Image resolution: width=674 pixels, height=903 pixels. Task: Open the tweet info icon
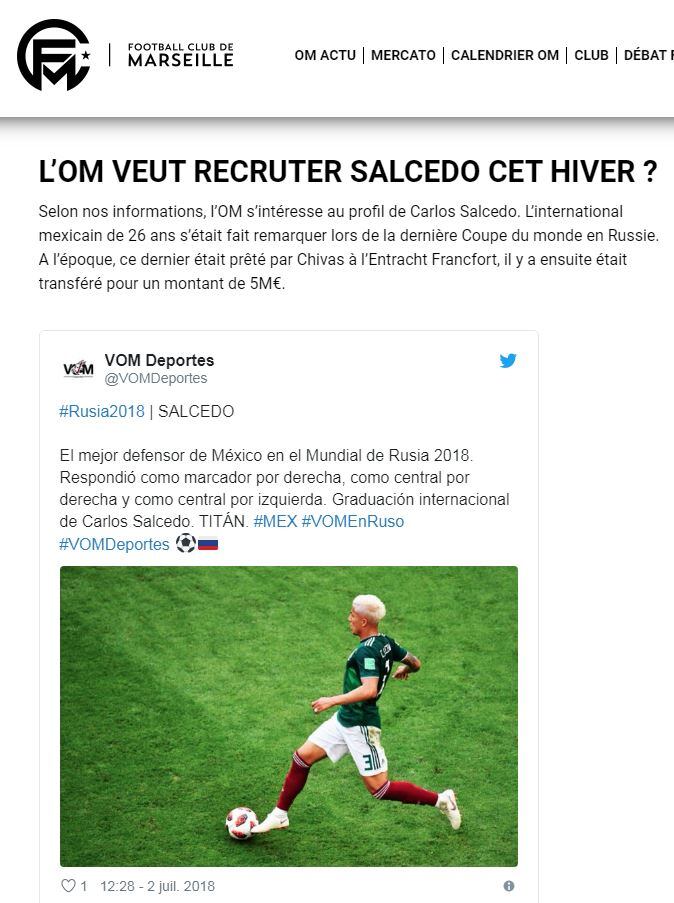[x=508, y=886]
